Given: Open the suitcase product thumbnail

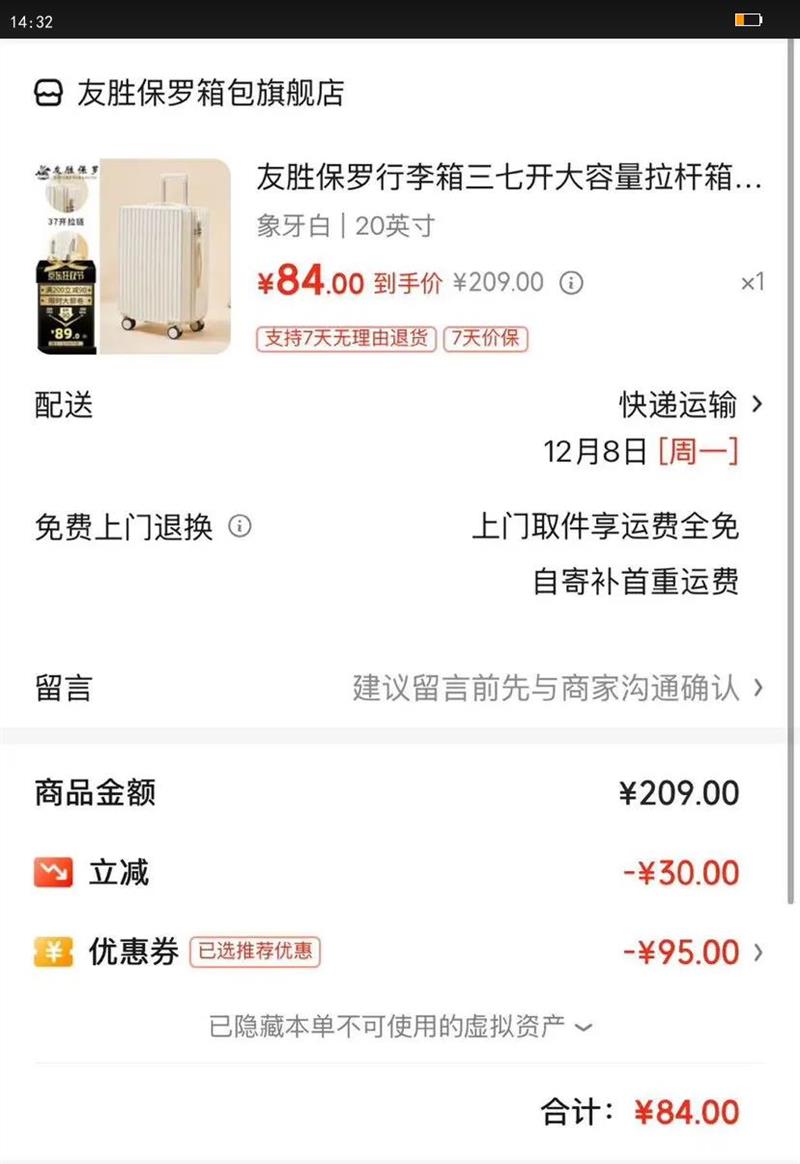Looking at the screenshot, I should (x=133, y=256).
